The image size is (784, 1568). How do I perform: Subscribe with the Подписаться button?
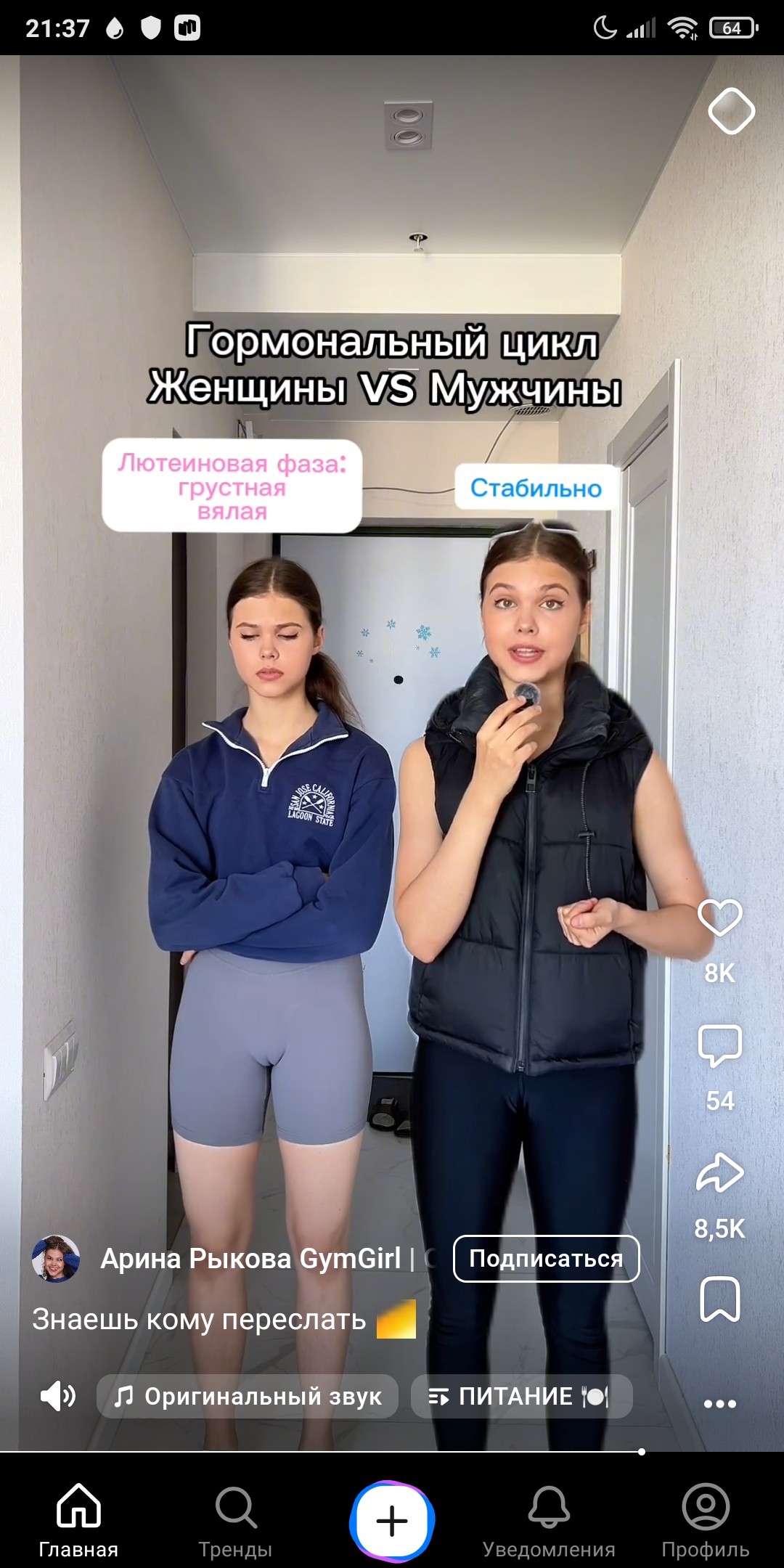coord(546,1259)
